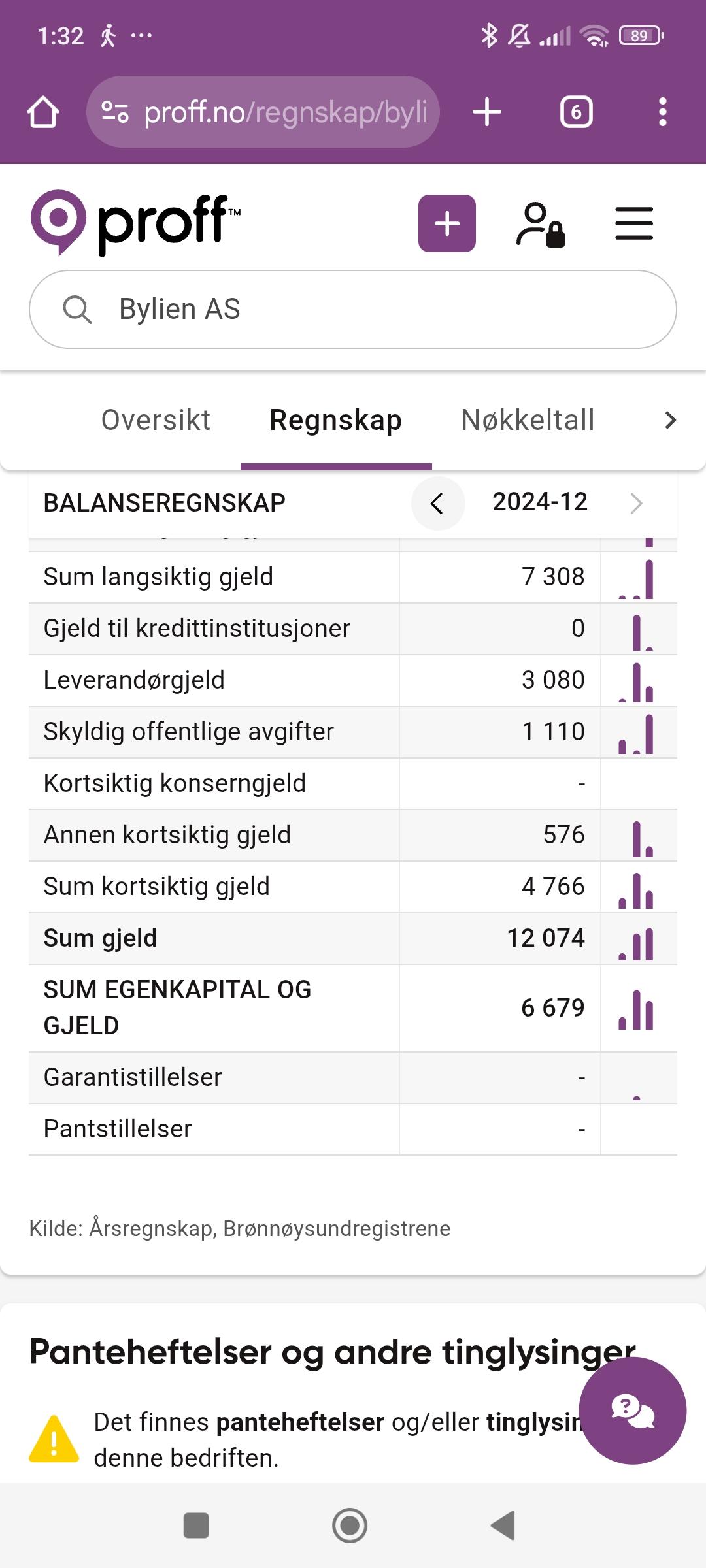706x1568 pixels.
Task: Go to previous year before 2024-12
Action: [x=438, y=503]
